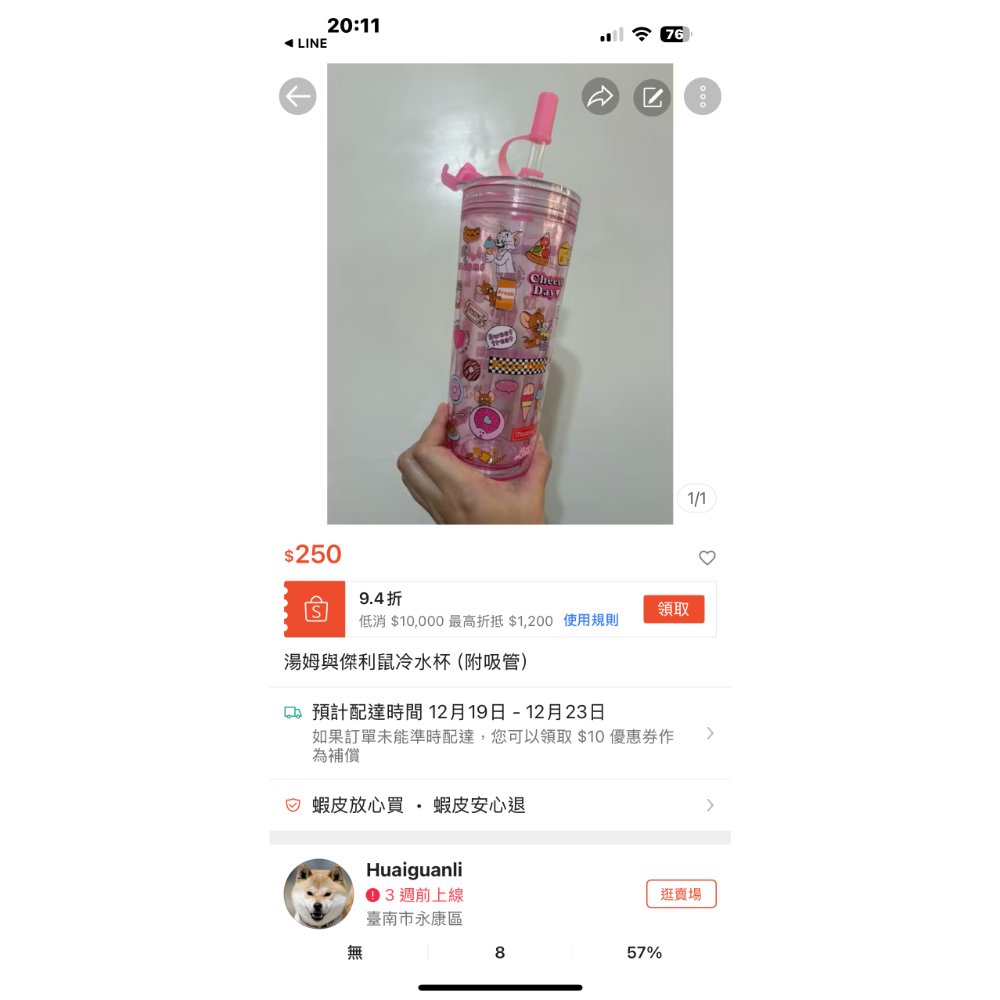Screen dimensions: 1000x1000
Task: Return to LINE via the status bar link
Action: click(x=306, y=44)
